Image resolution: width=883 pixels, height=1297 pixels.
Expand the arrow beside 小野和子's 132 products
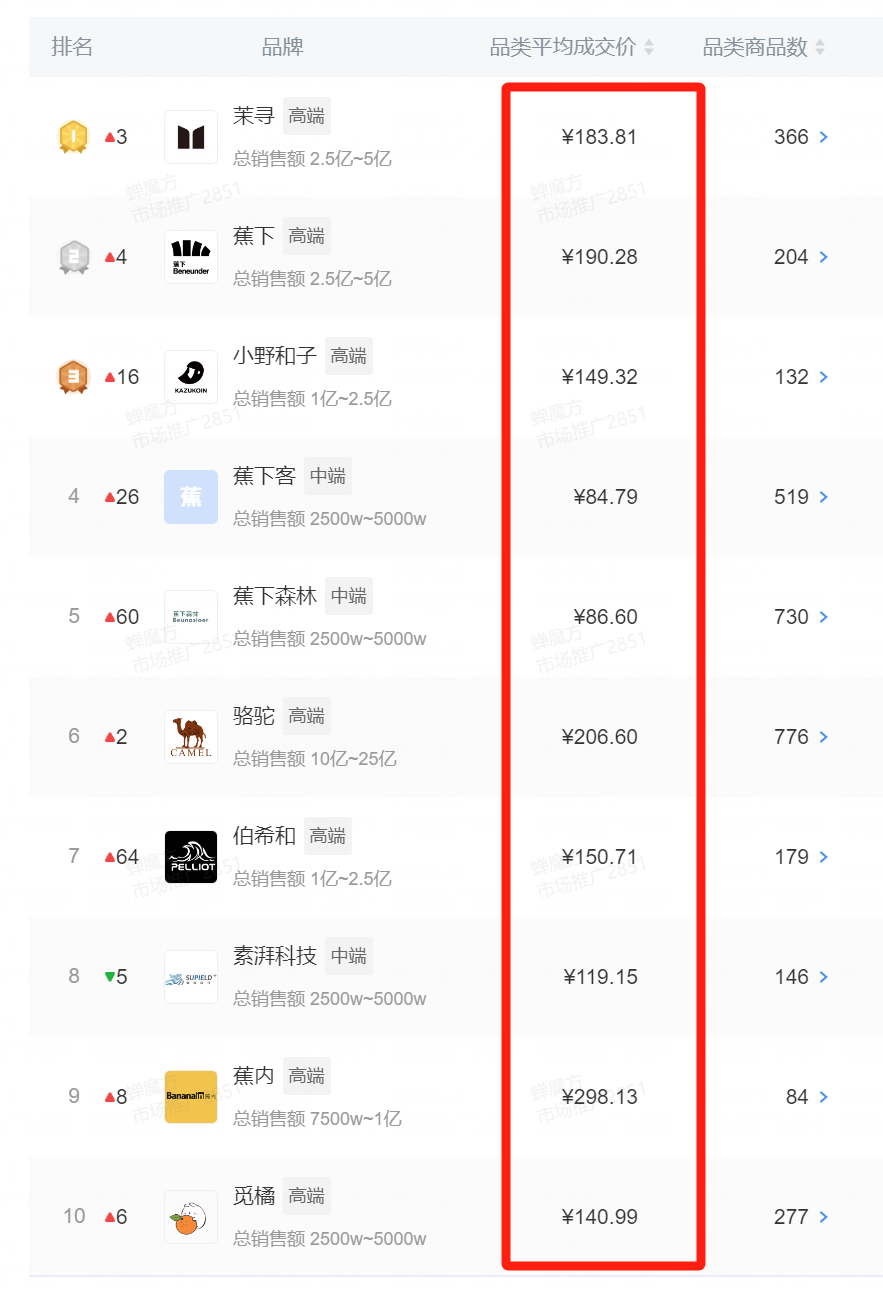pyautogui.click(x=824, y=377)
